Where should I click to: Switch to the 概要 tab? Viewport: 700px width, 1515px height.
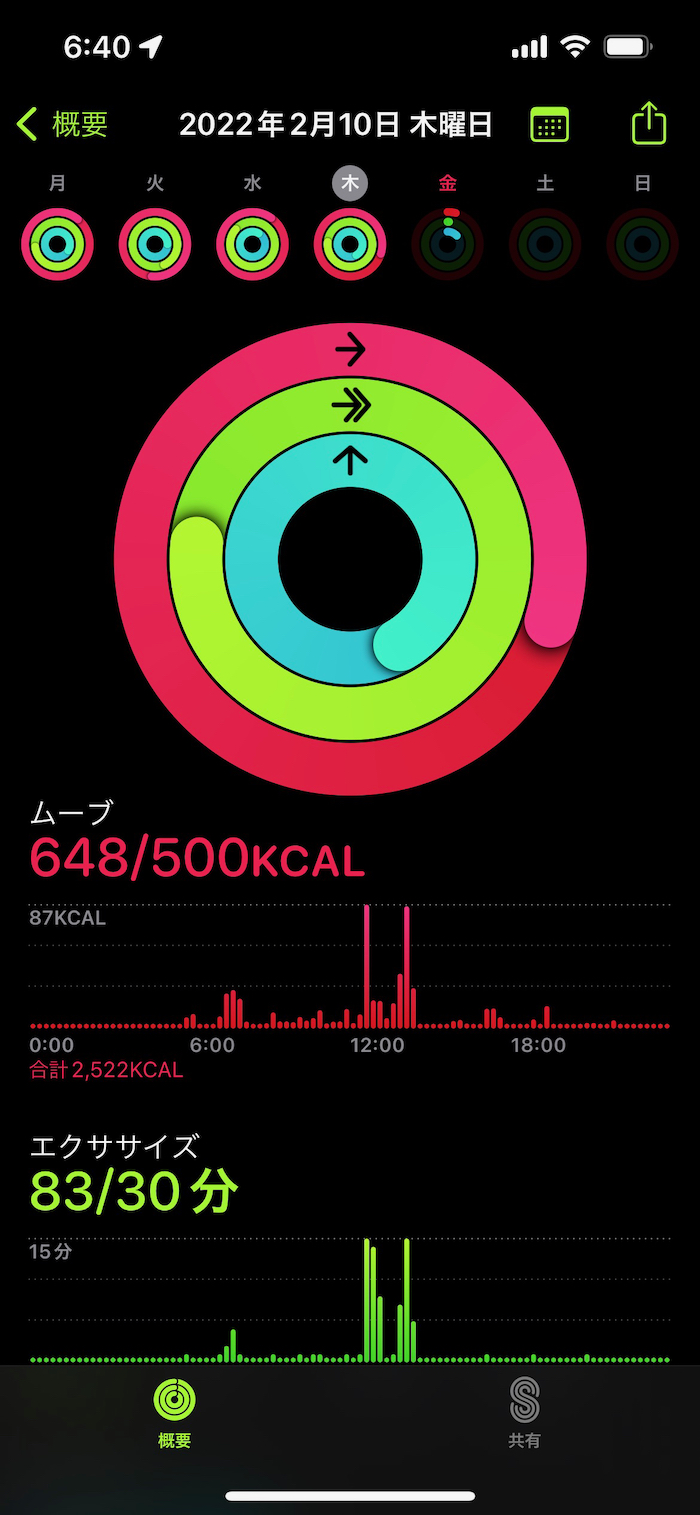tap(174, 1412)
